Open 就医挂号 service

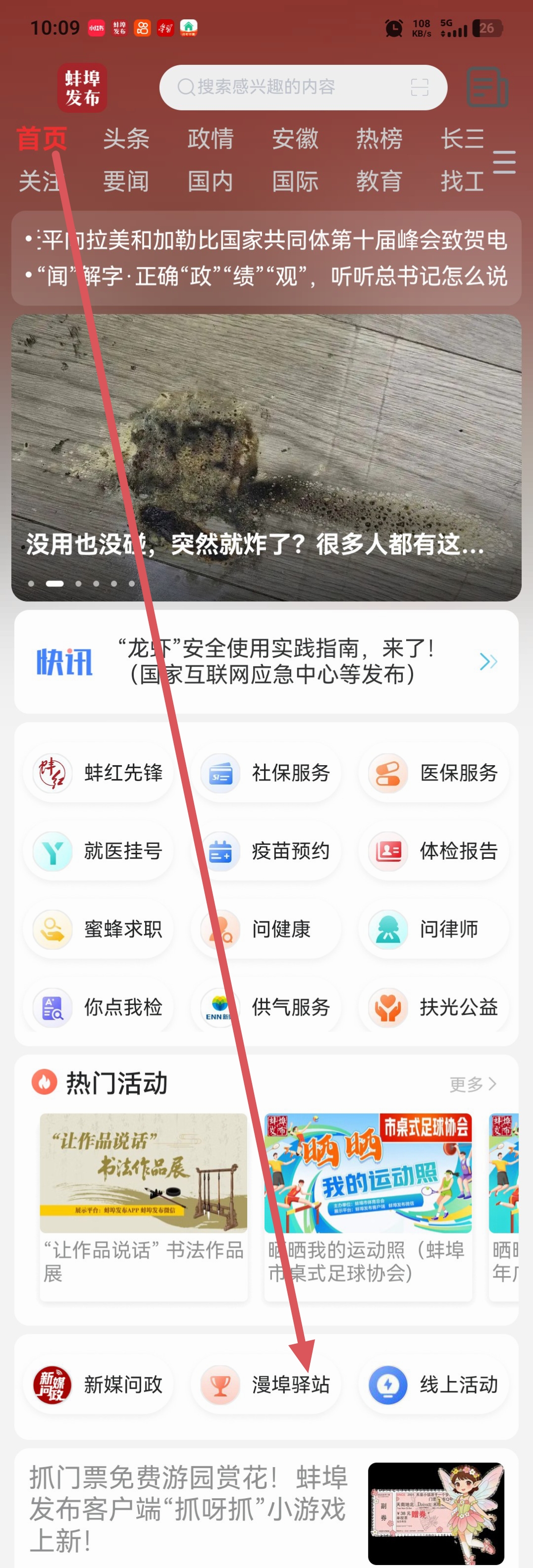[x=99, y=851]
